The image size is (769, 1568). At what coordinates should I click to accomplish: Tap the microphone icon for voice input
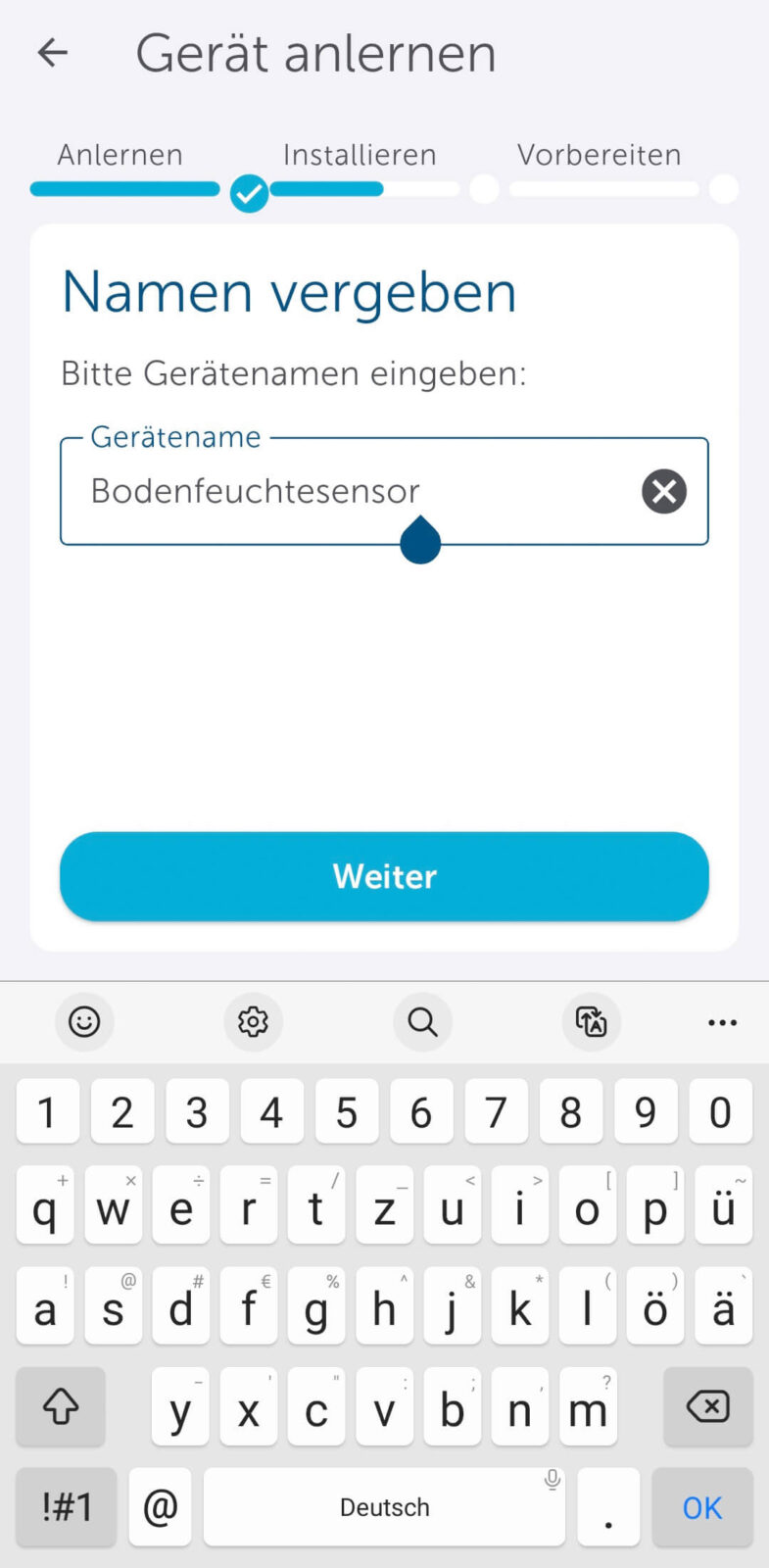(552, 1481)
